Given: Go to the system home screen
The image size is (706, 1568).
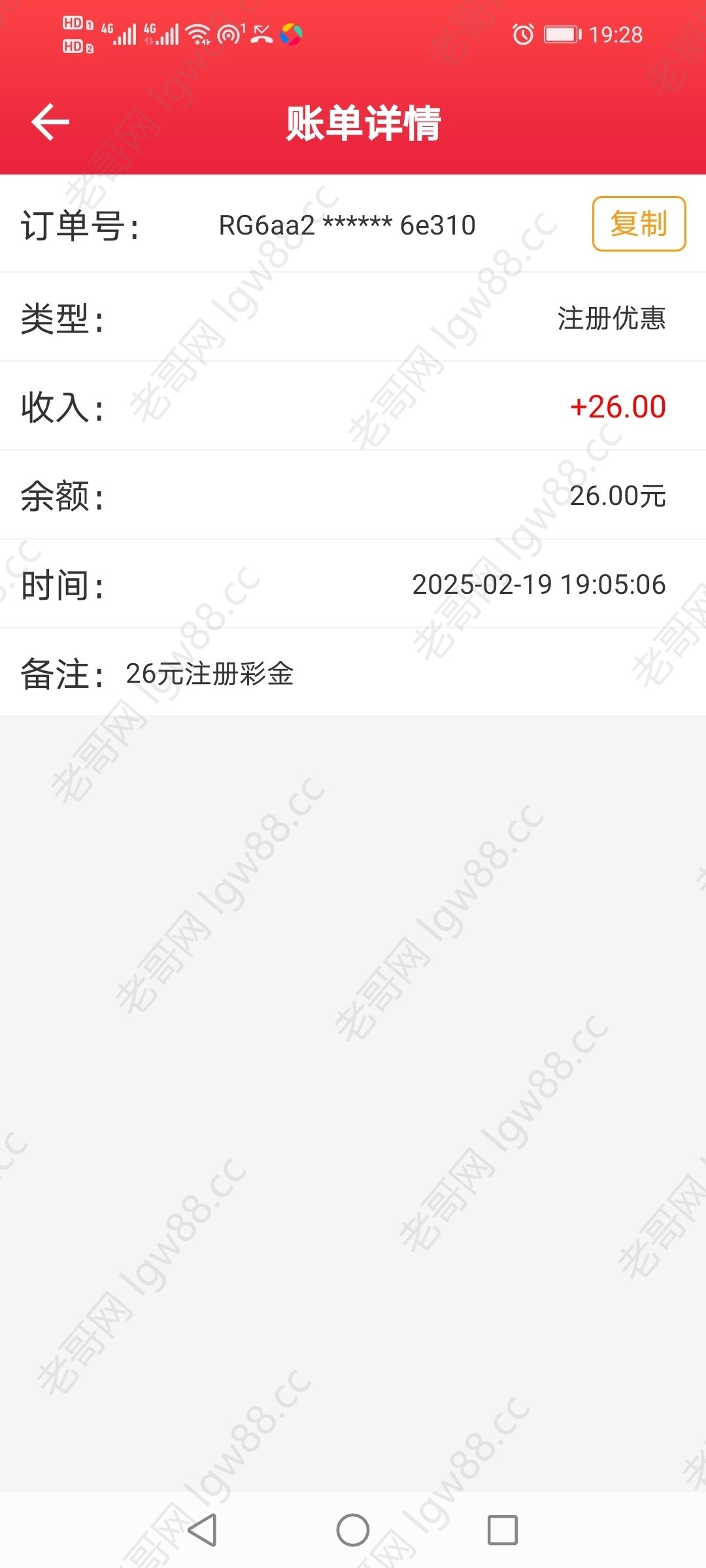Looking at the screenshot, I should [353, 1530].
